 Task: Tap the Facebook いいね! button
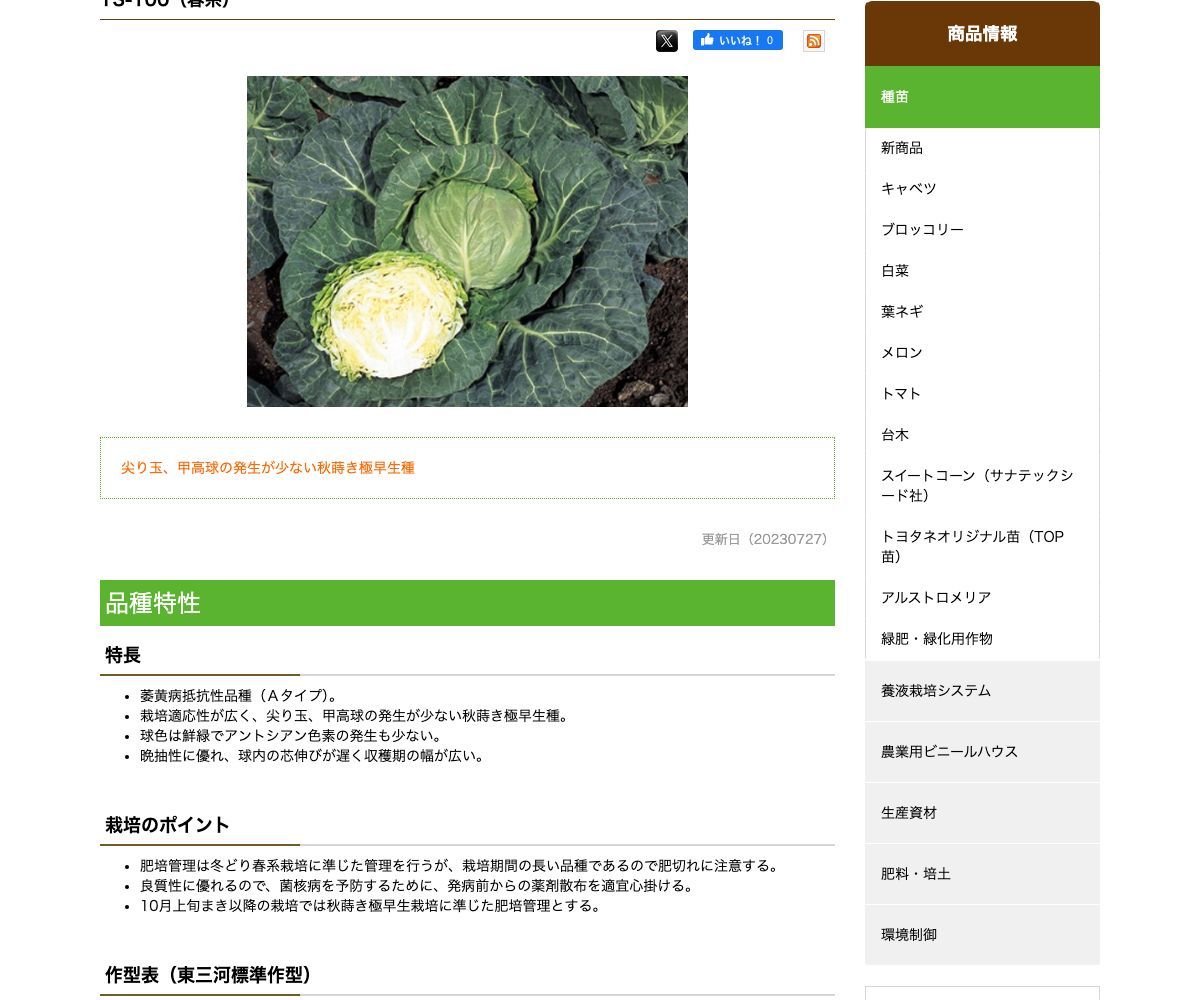(737, 40)
